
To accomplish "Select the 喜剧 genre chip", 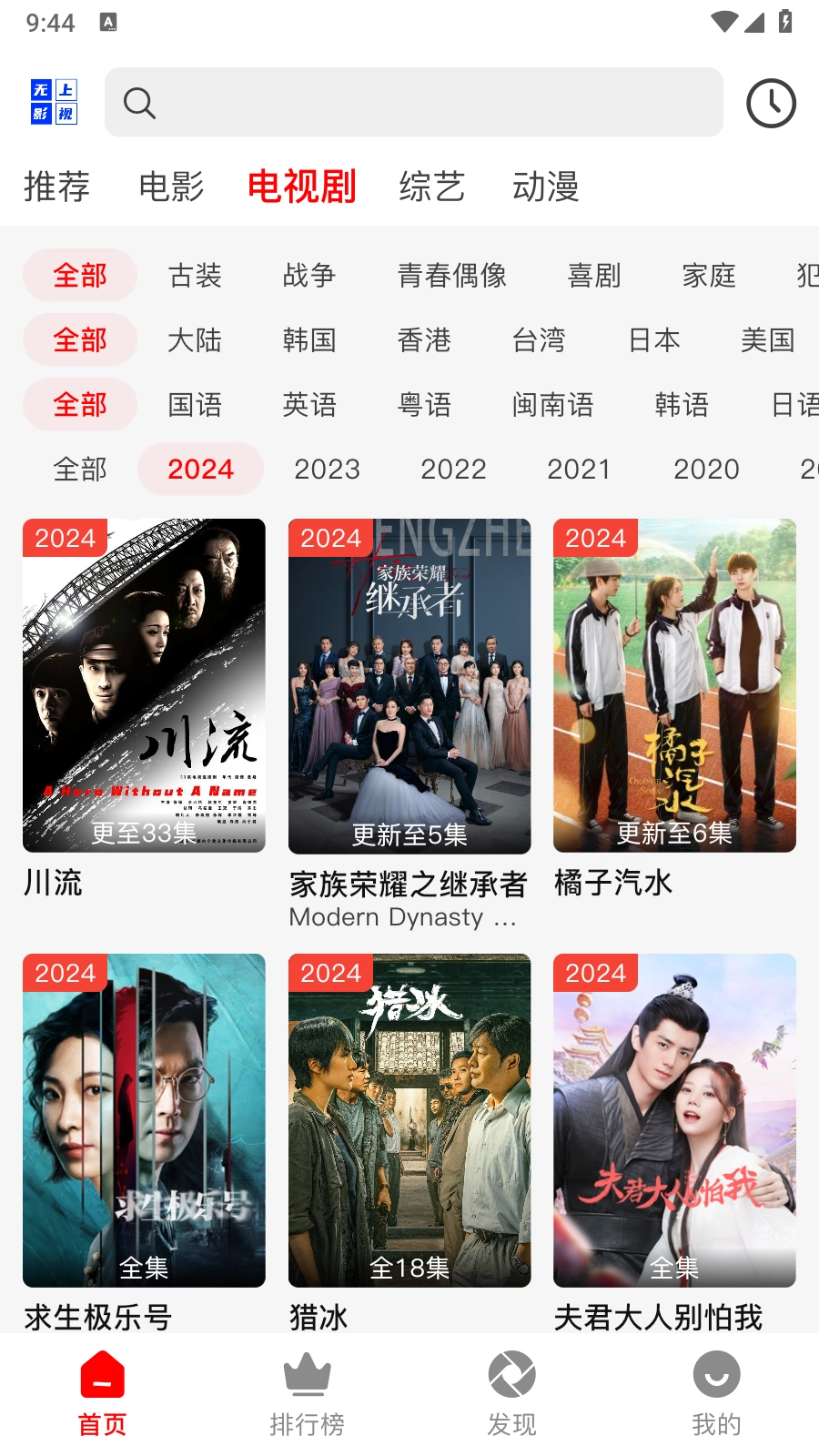I will (594, 275).
